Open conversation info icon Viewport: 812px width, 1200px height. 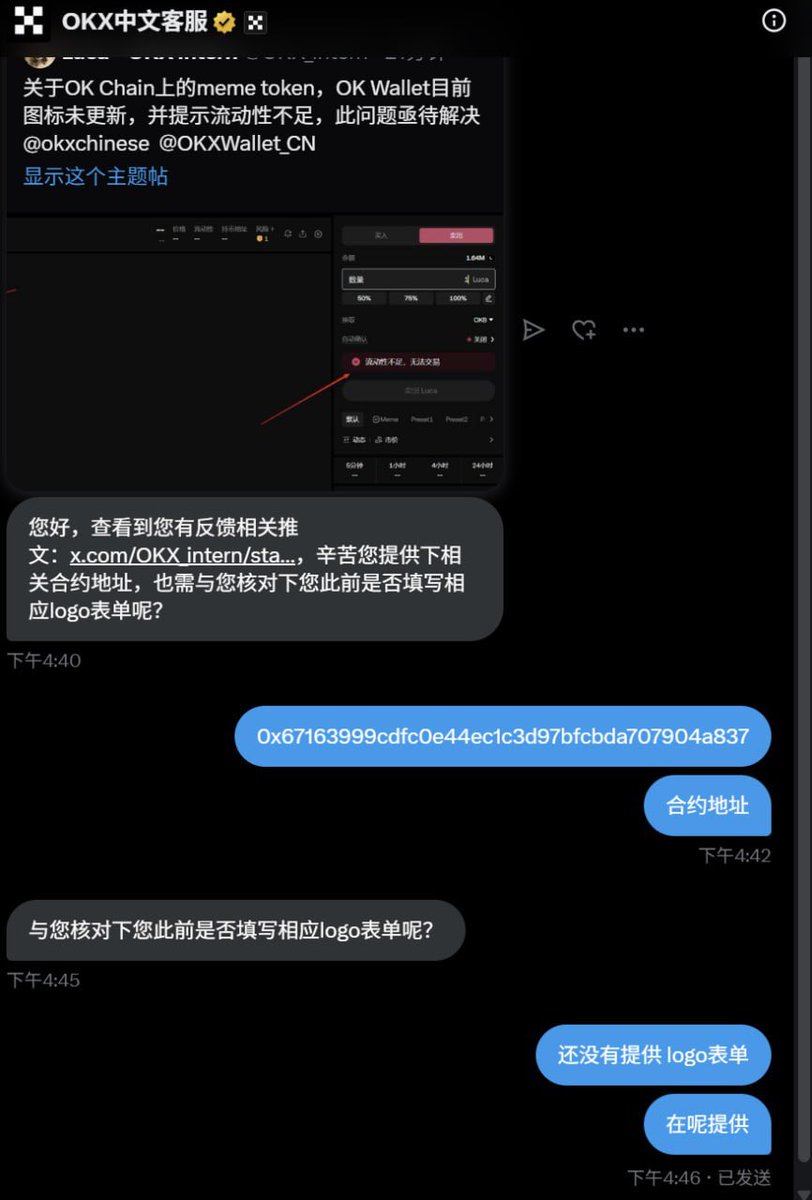pyautogui.click(x=774, y=20)
